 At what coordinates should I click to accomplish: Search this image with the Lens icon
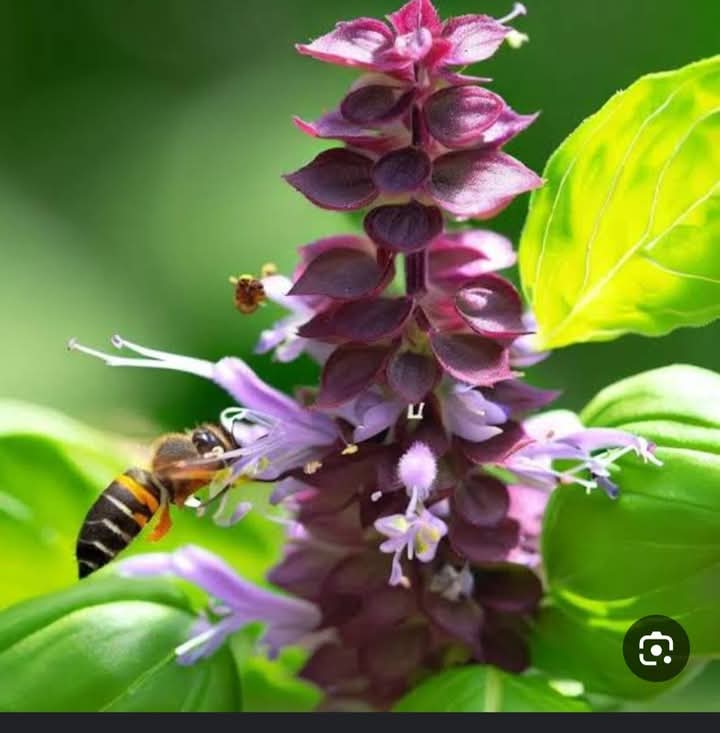(656, 648)
